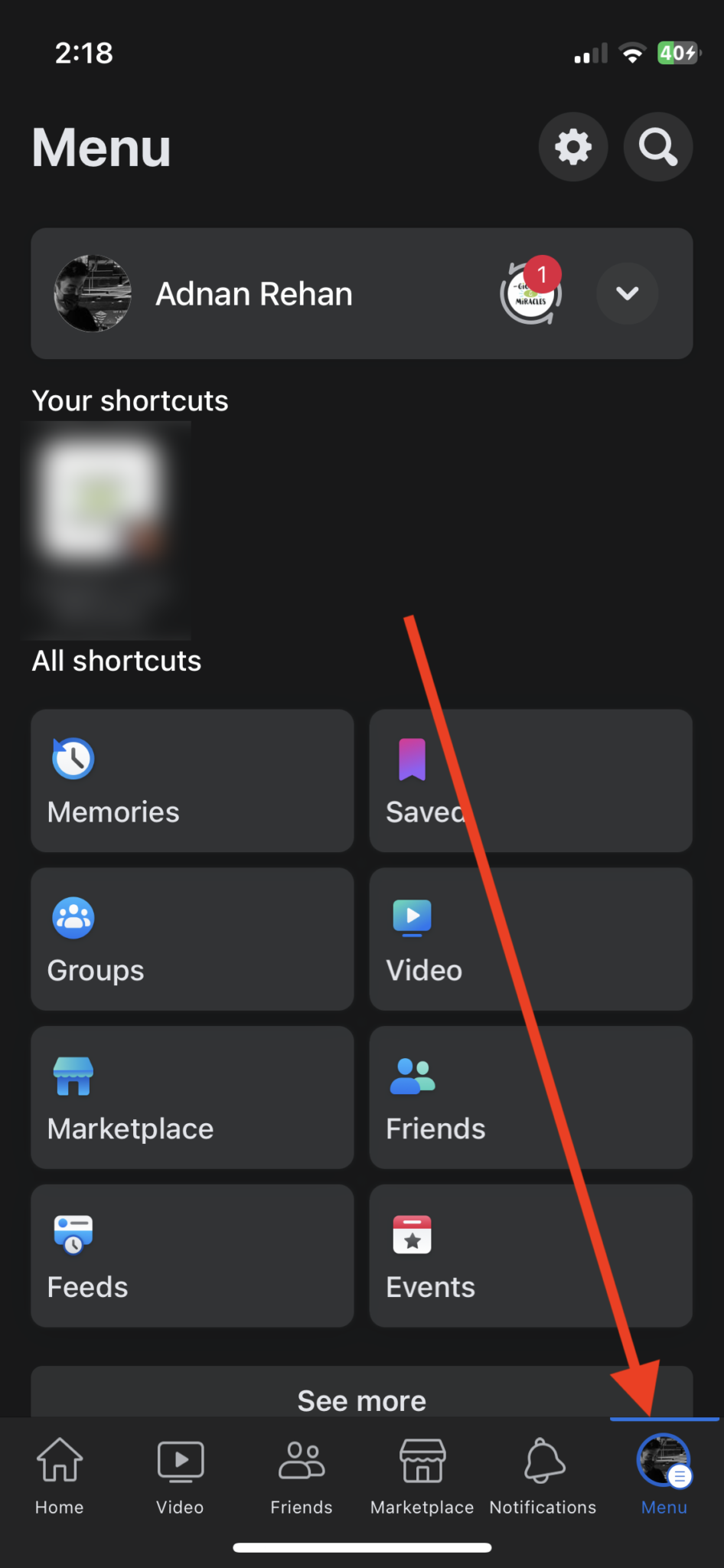Image resolution: width=724 pixels, height=1568 pixels.
Task: Open the Video shortcut card
Action: [530, 939]
